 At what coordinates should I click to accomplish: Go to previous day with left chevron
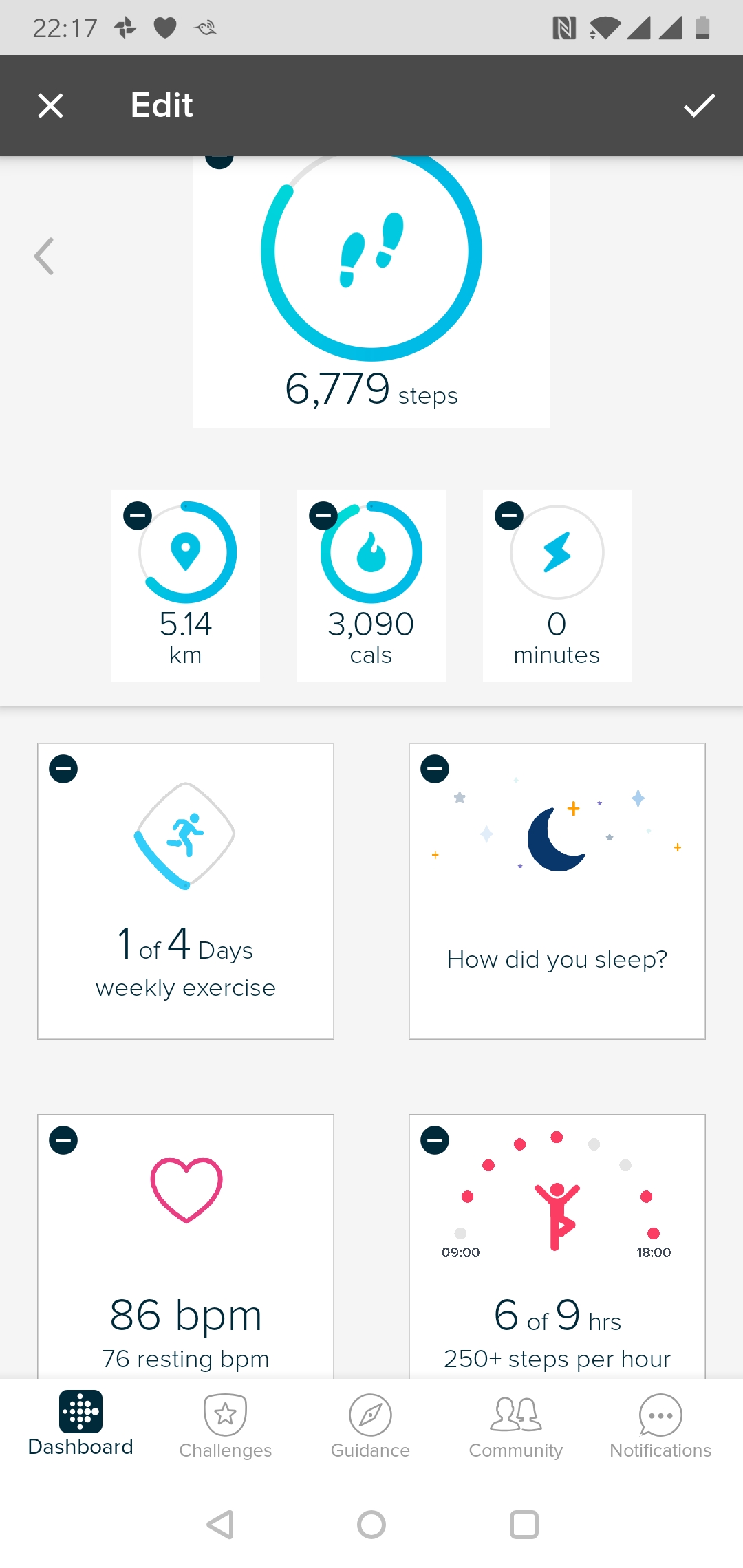click(x=44, y=257)
